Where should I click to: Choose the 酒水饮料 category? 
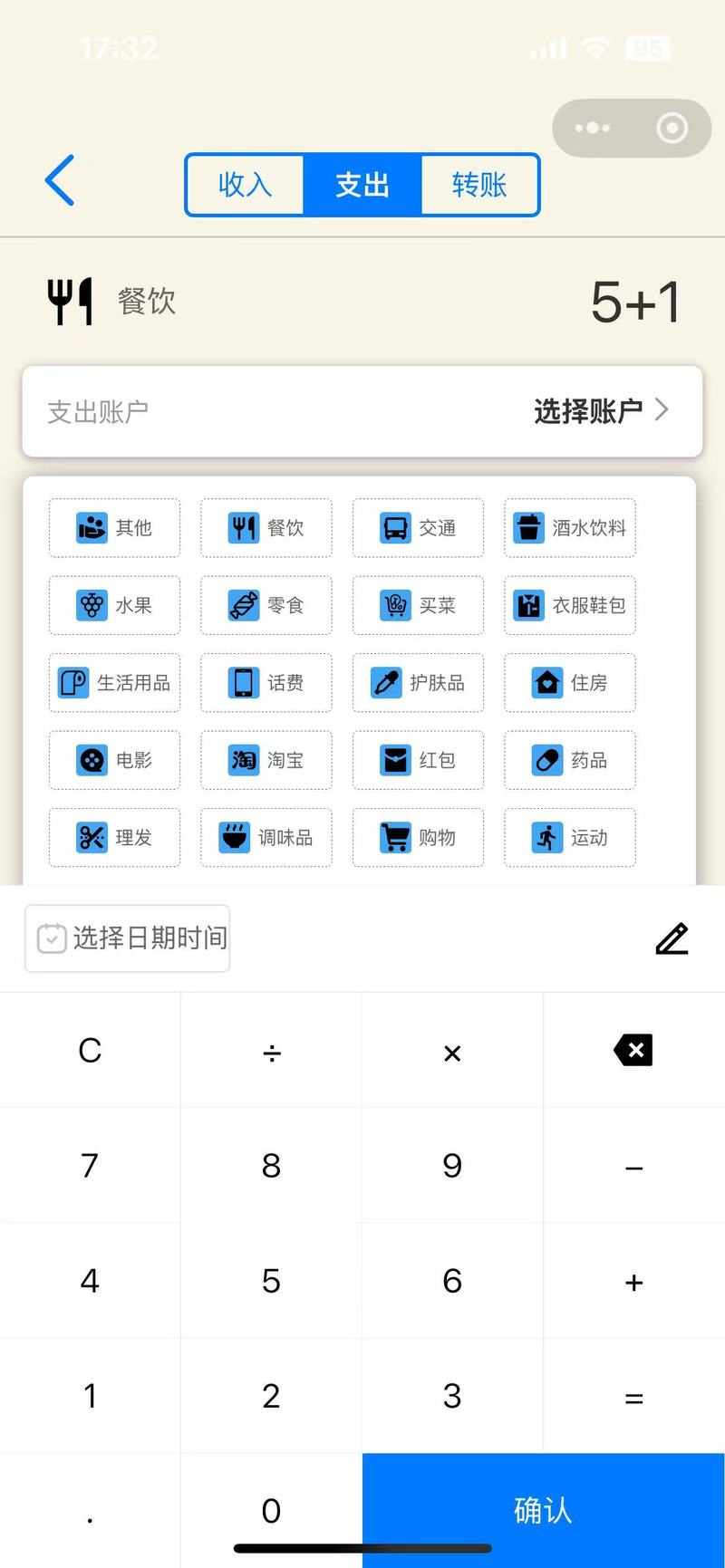(x=569, y=527)
